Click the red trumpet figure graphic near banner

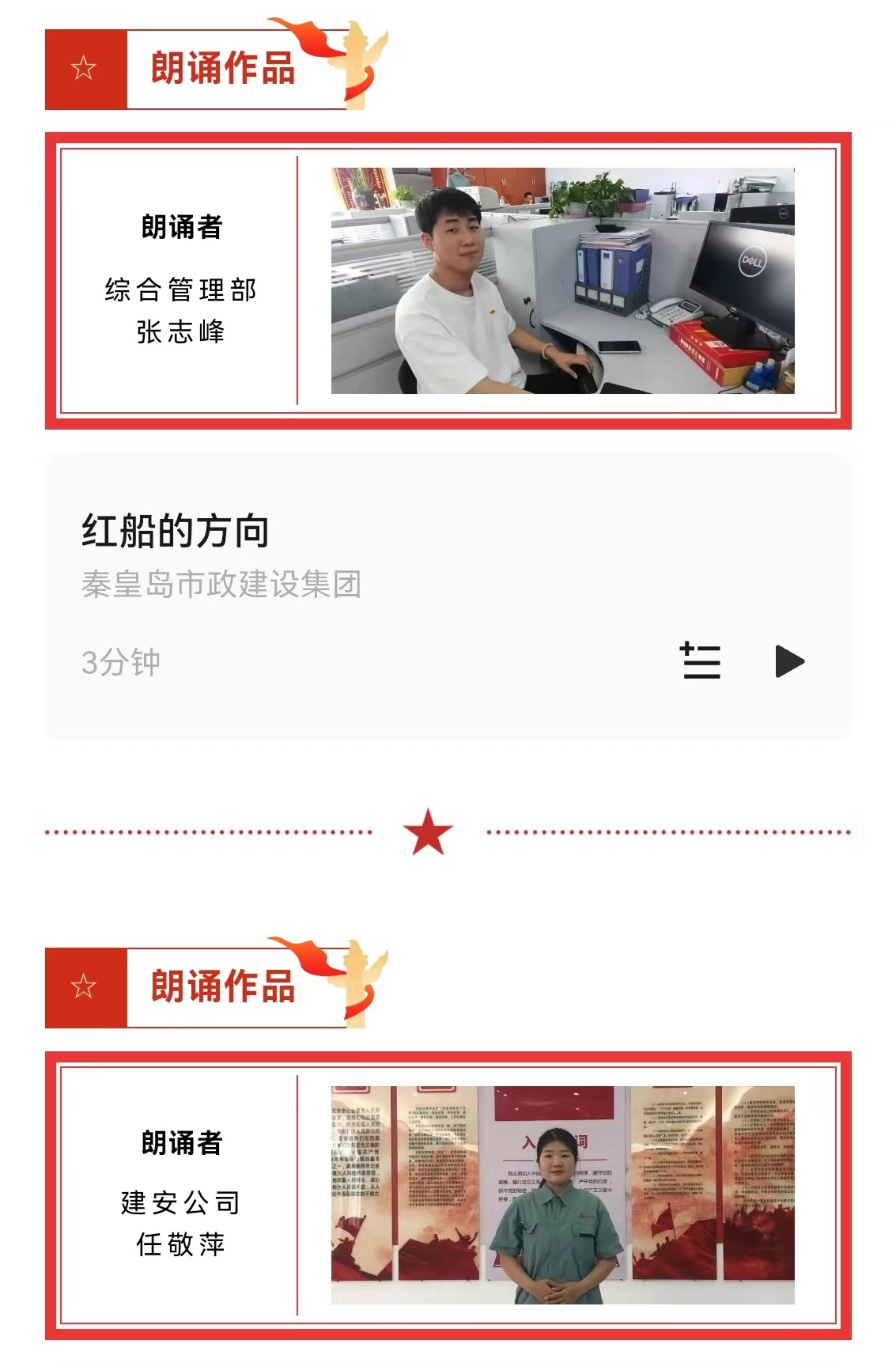point(357,59)
